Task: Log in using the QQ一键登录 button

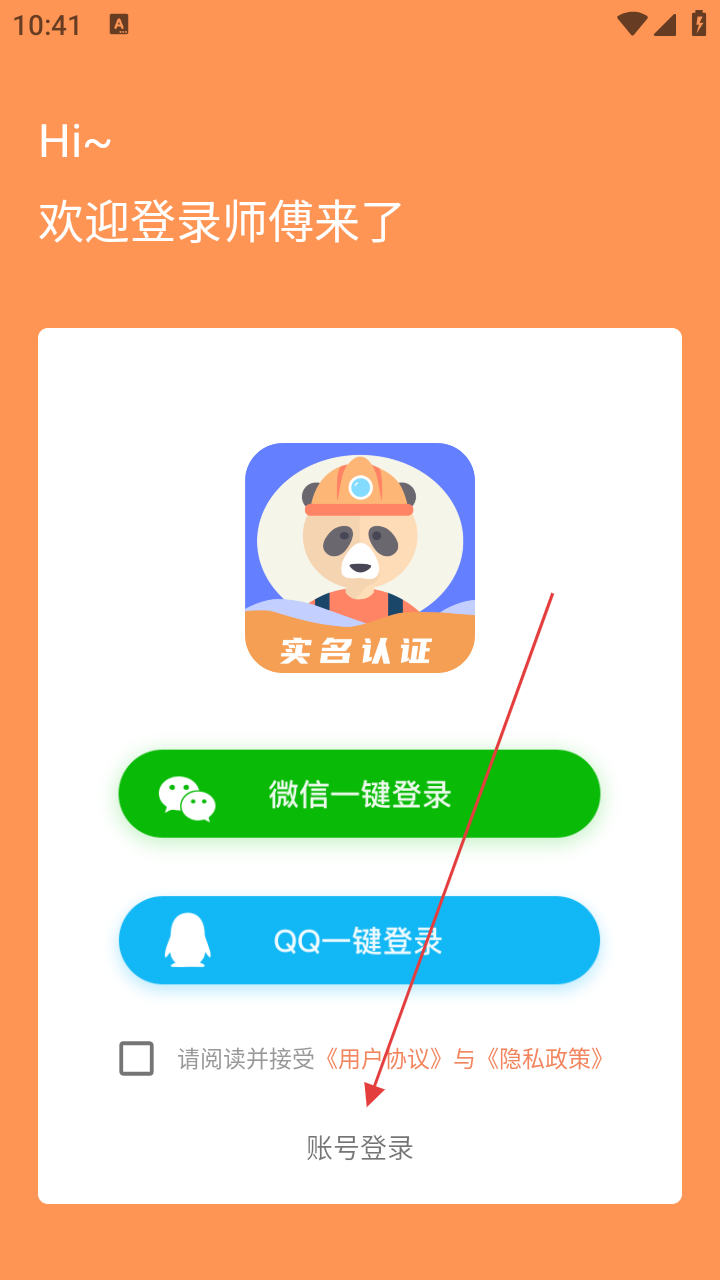Action: pos(359,941)
